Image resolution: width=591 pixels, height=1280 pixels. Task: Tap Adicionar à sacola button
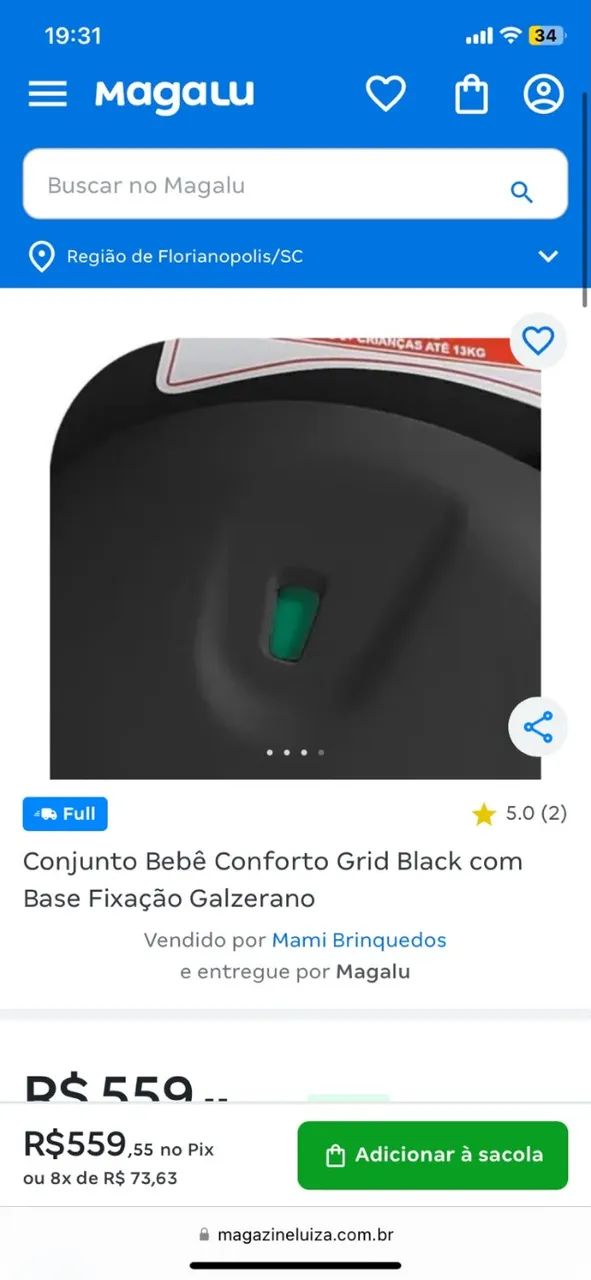click(x=432, y=1155)
